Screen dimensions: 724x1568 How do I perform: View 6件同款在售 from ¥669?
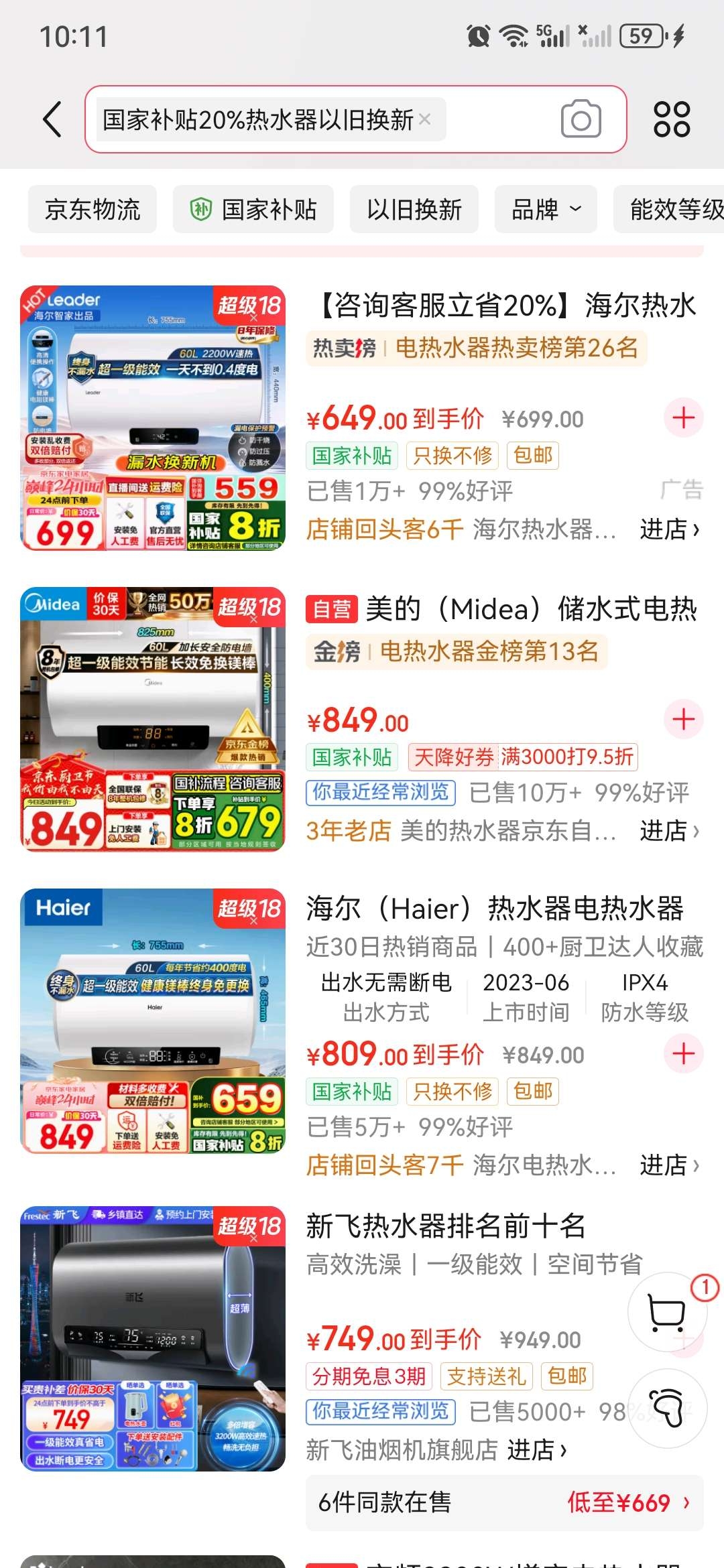[504, 1503]
